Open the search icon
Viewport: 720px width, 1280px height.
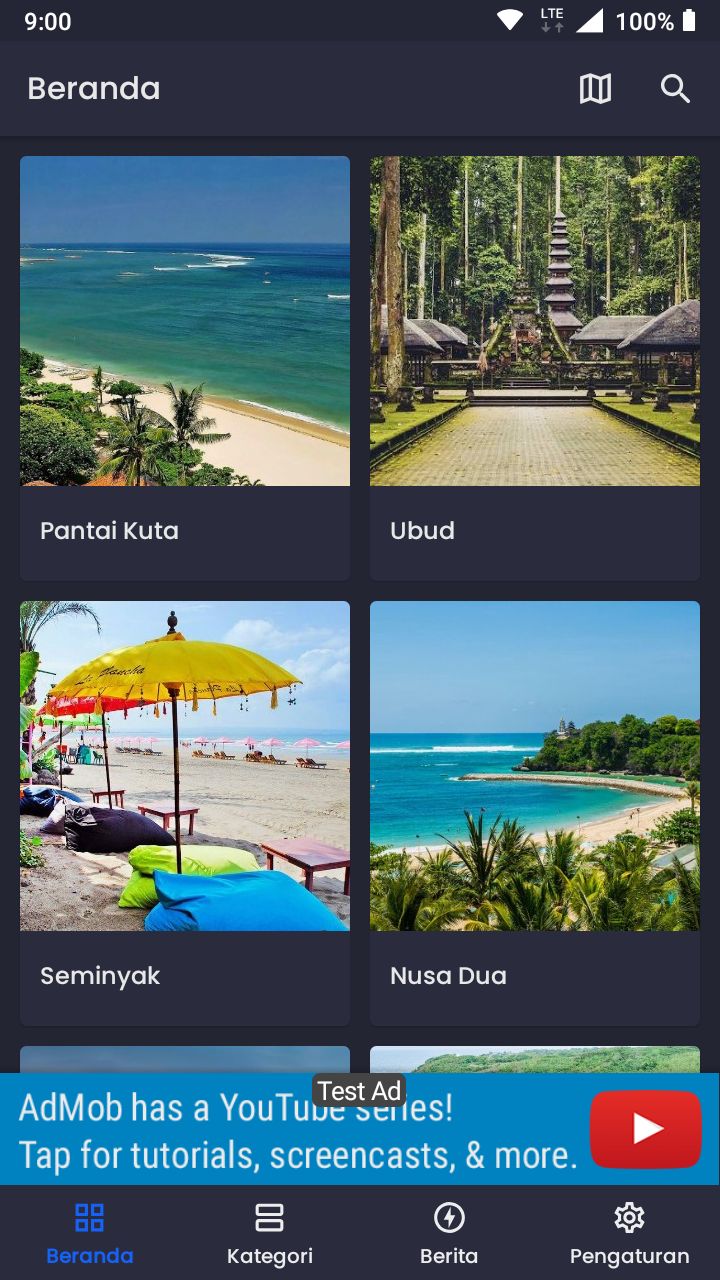click(675, 89)
